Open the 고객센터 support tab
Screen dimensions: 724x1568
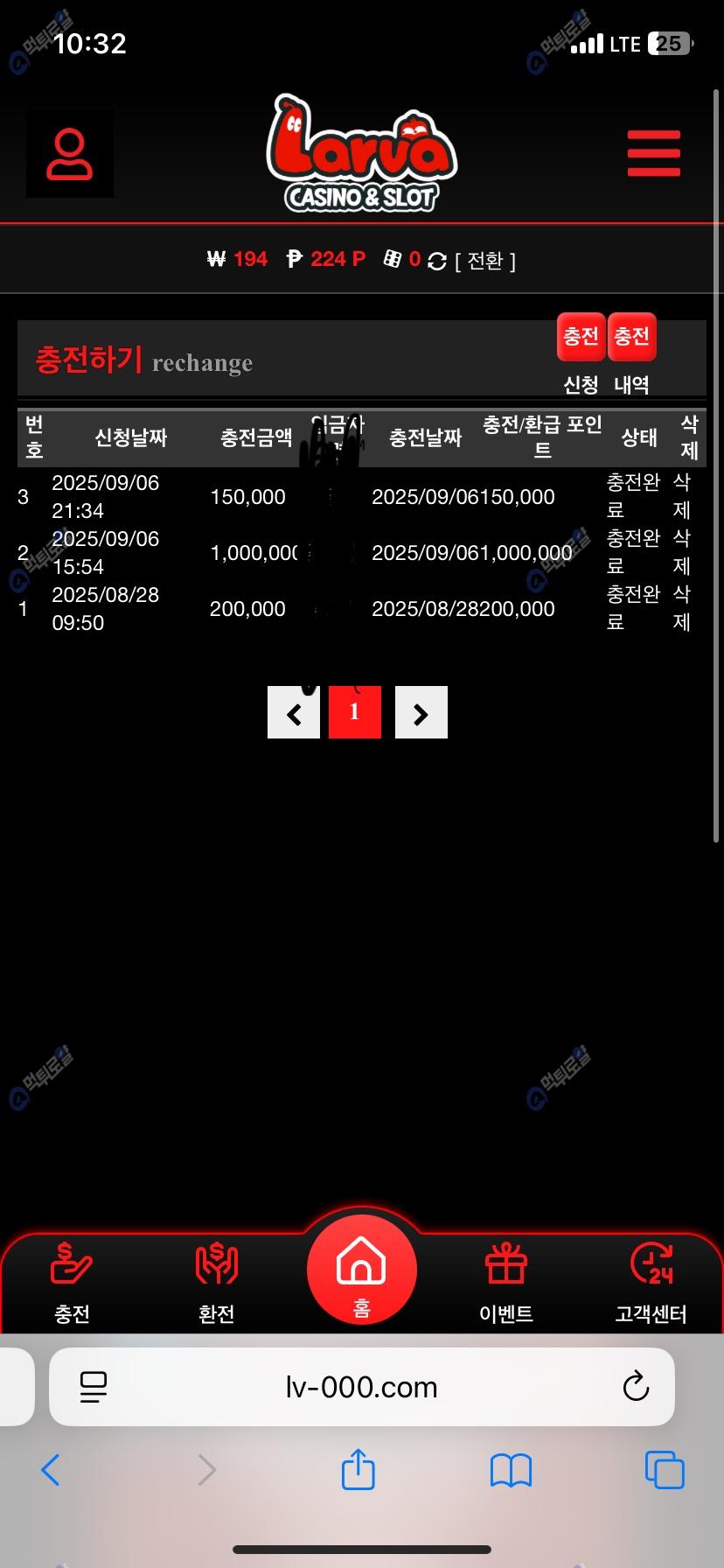point(651,1282)
